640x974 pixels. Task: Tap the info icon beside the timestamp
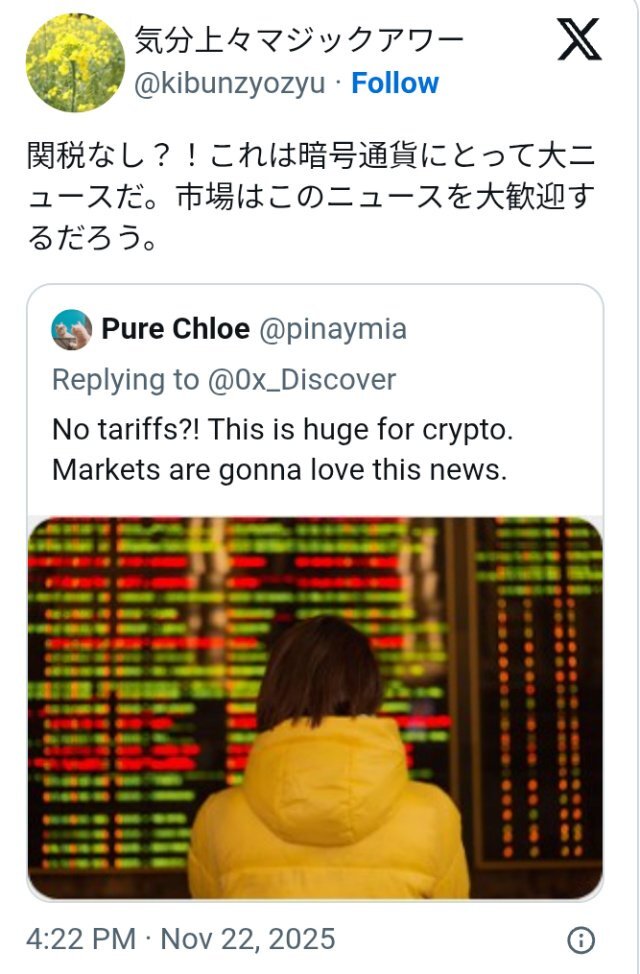tap(581, 940)
